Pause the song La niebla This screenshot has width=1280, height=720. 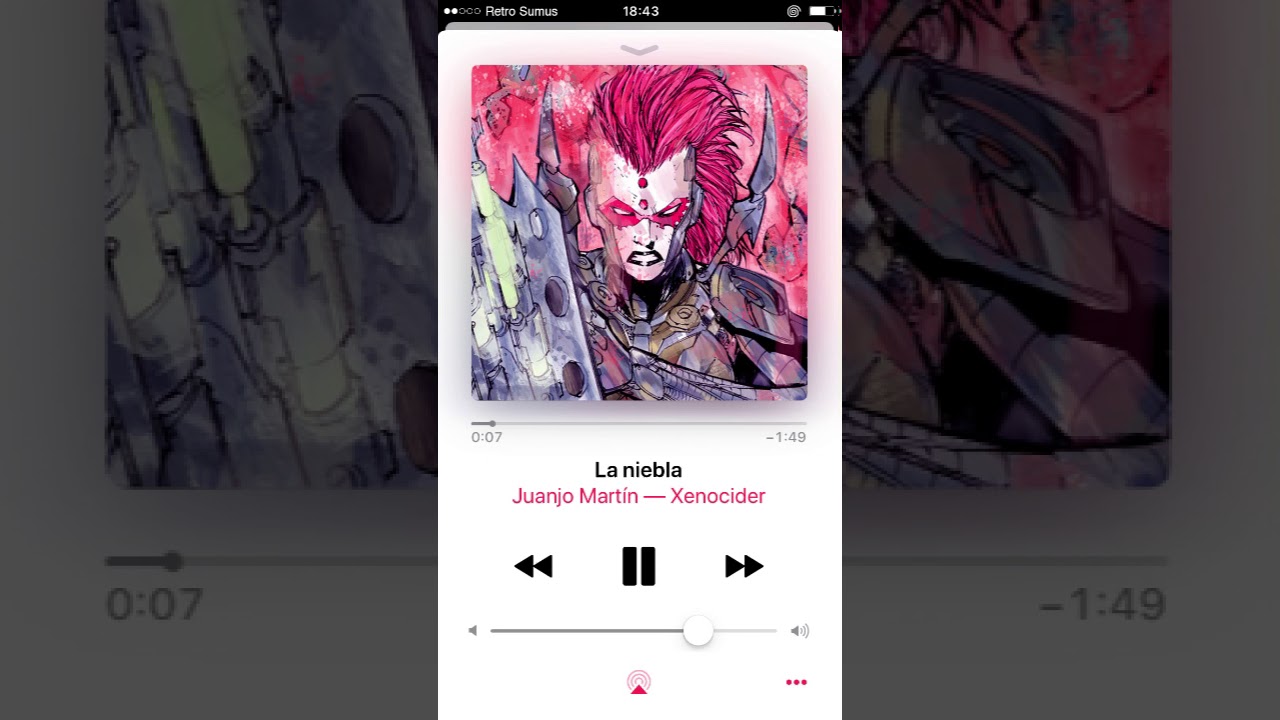tap(639, 566)
